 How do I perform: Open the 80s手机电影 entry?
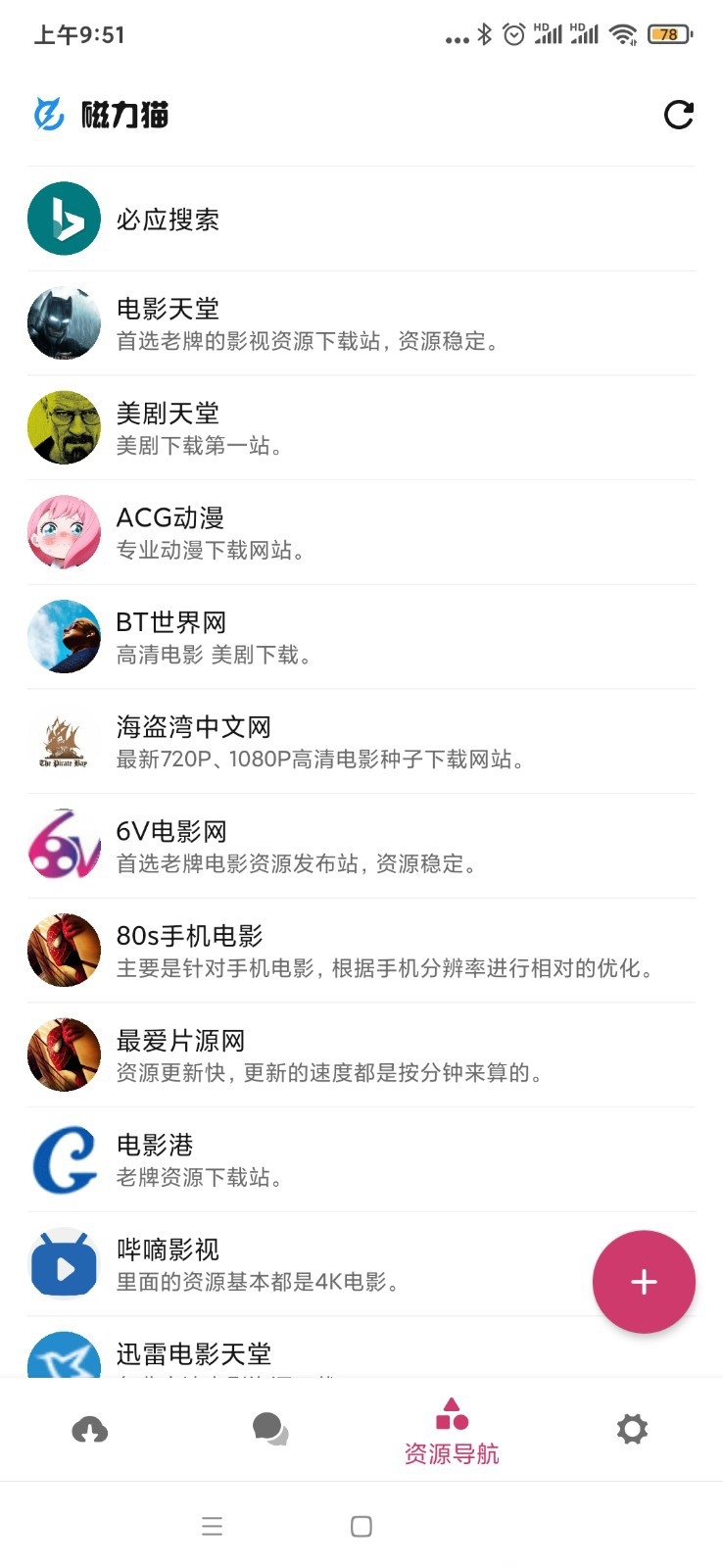pos(294,951)
